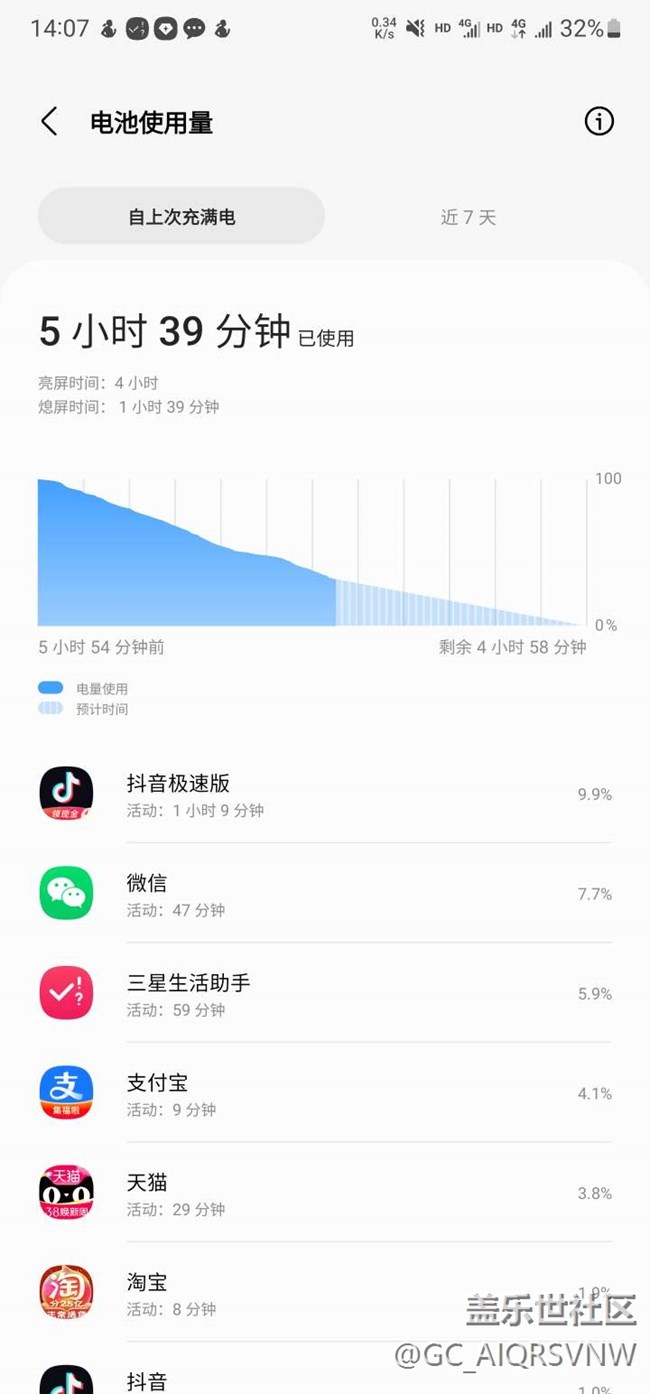This screenshot has height=1394, width=650.
Task: Switch to the 近7天 tab
Action: 468,217
